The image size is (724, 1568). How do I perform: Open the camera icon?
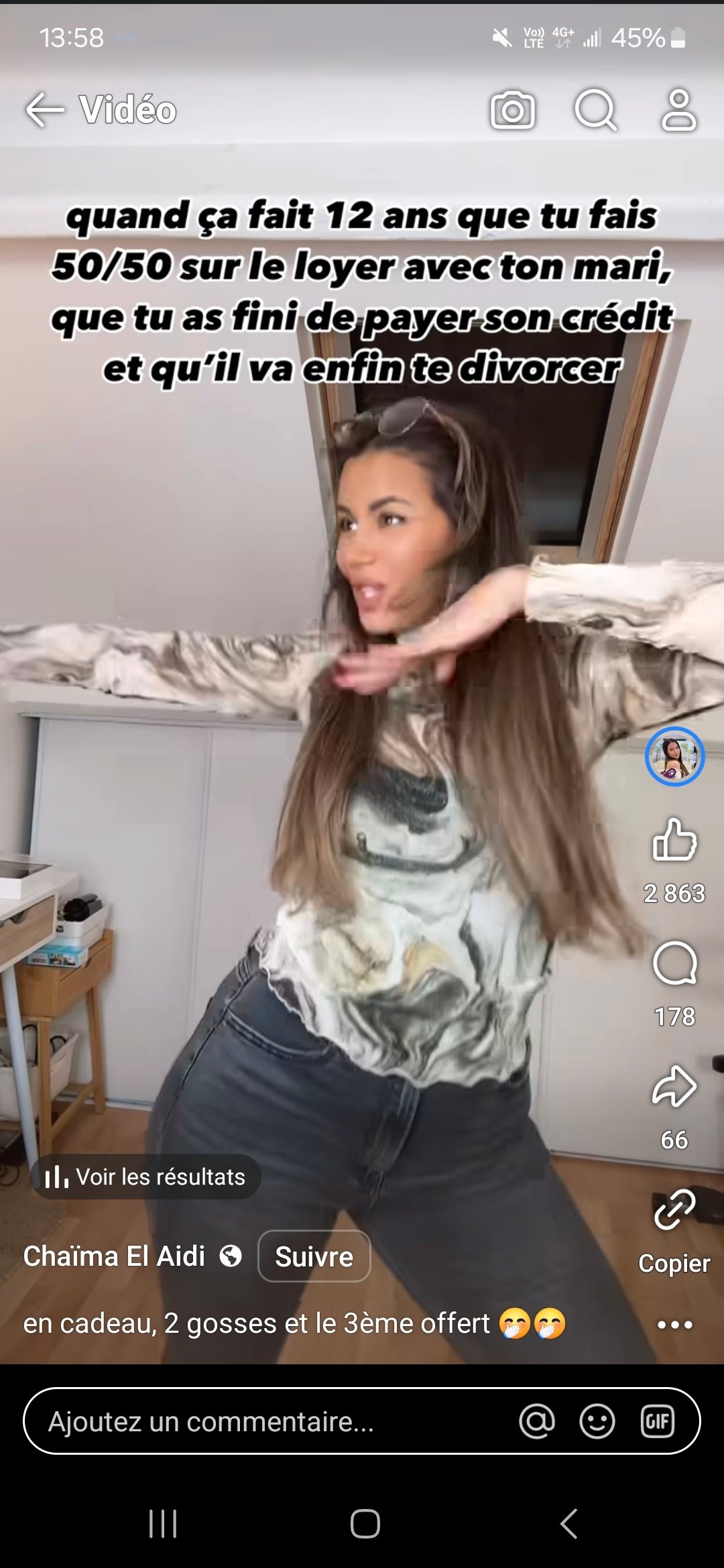[513, 110]
